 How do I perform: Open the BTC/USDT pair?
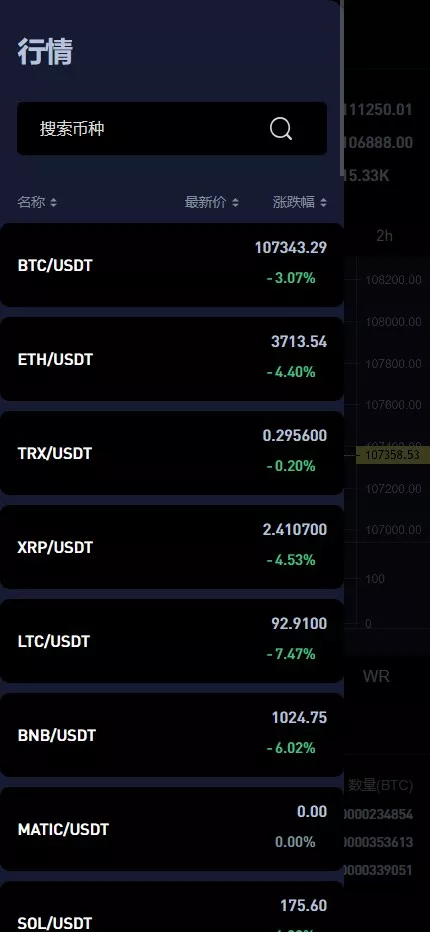tap(171, 265)
